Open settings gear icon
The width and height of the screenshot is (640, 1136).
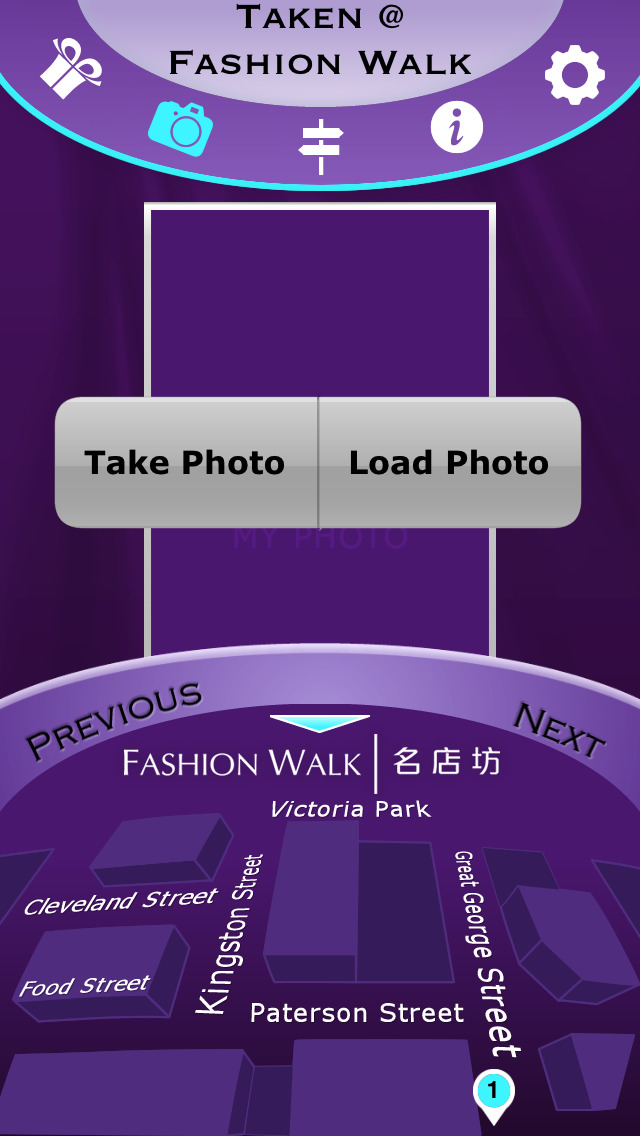click(x=575, y=75)
